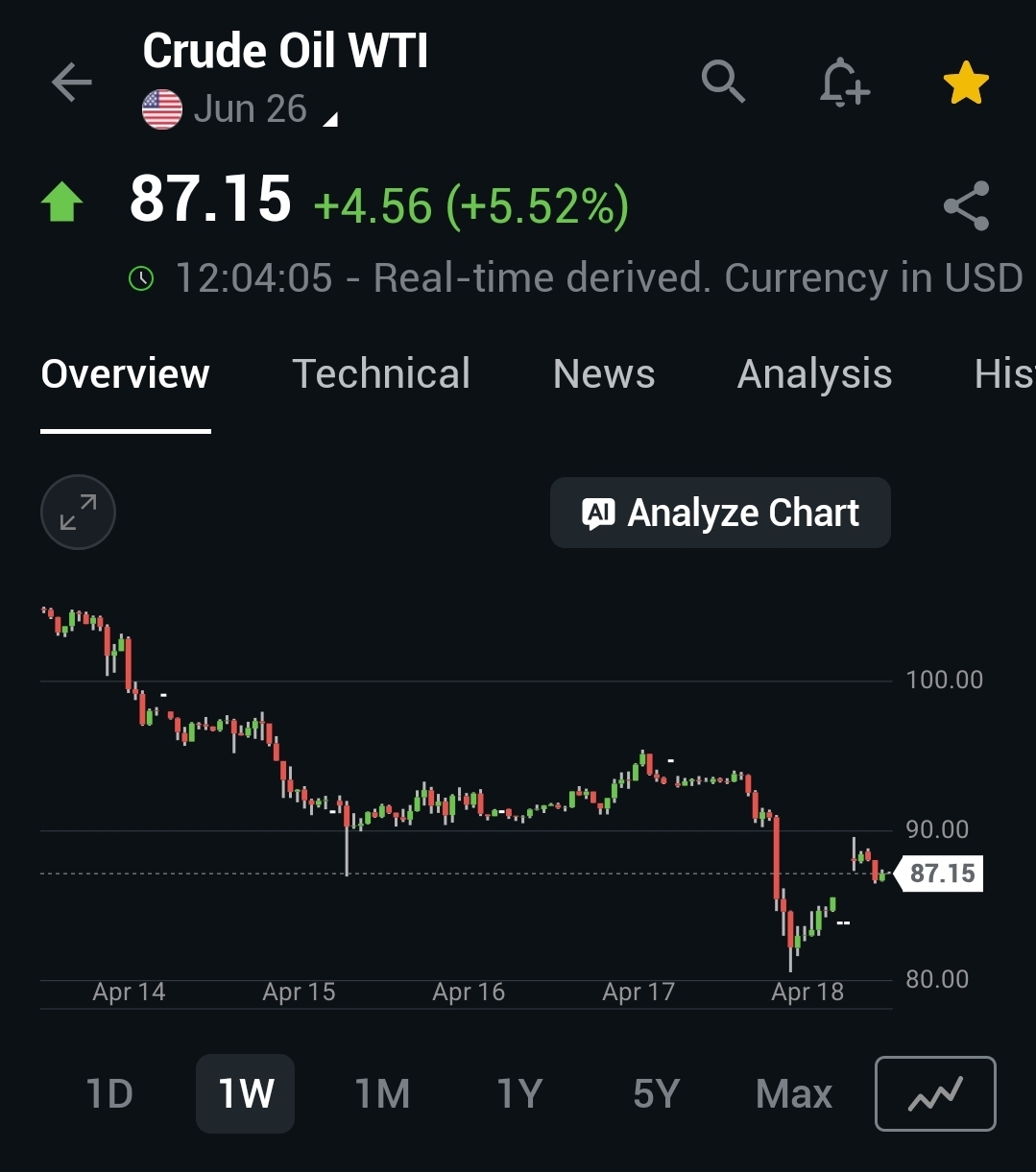This screenshot has width=1036, height=1172.
Task: Open the Analysis tab
Action: click(x=814, y=374)
